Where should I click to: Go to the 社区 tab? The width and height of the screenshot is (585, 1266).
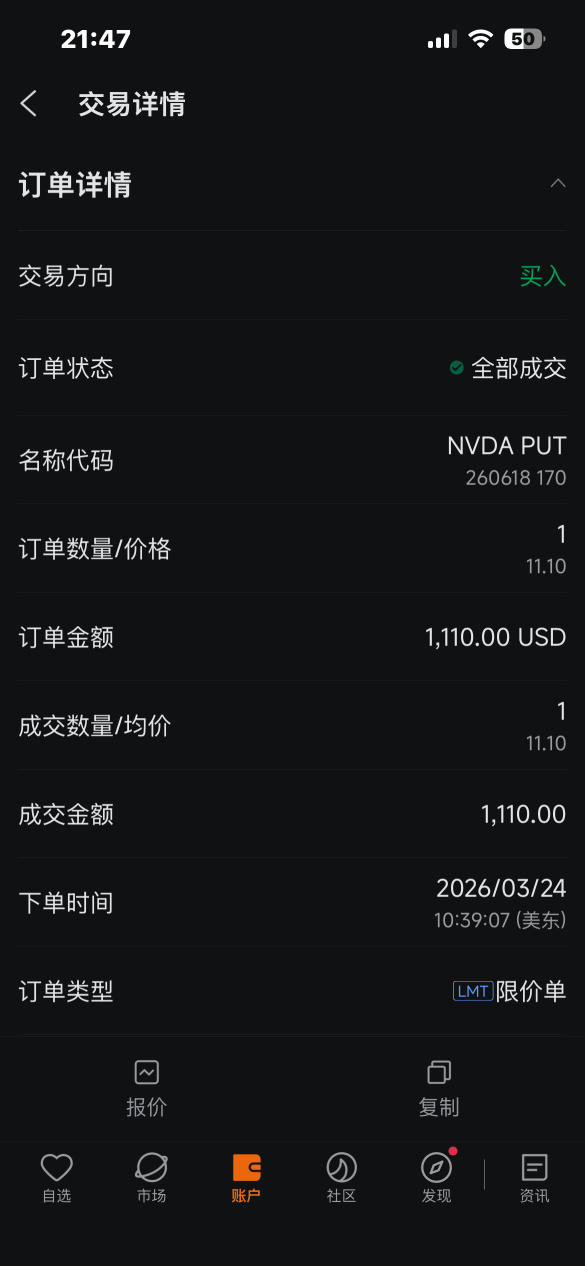pos(342,1178)
